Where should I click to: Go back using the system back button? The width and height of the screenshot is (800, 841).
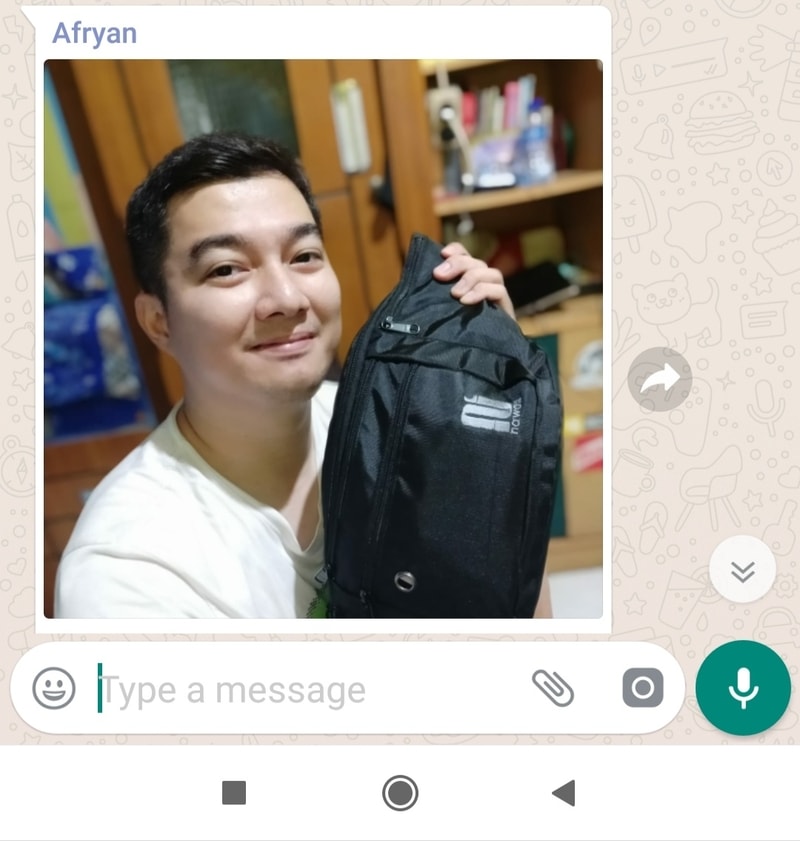pyautogui.click(x=564, y=793)
